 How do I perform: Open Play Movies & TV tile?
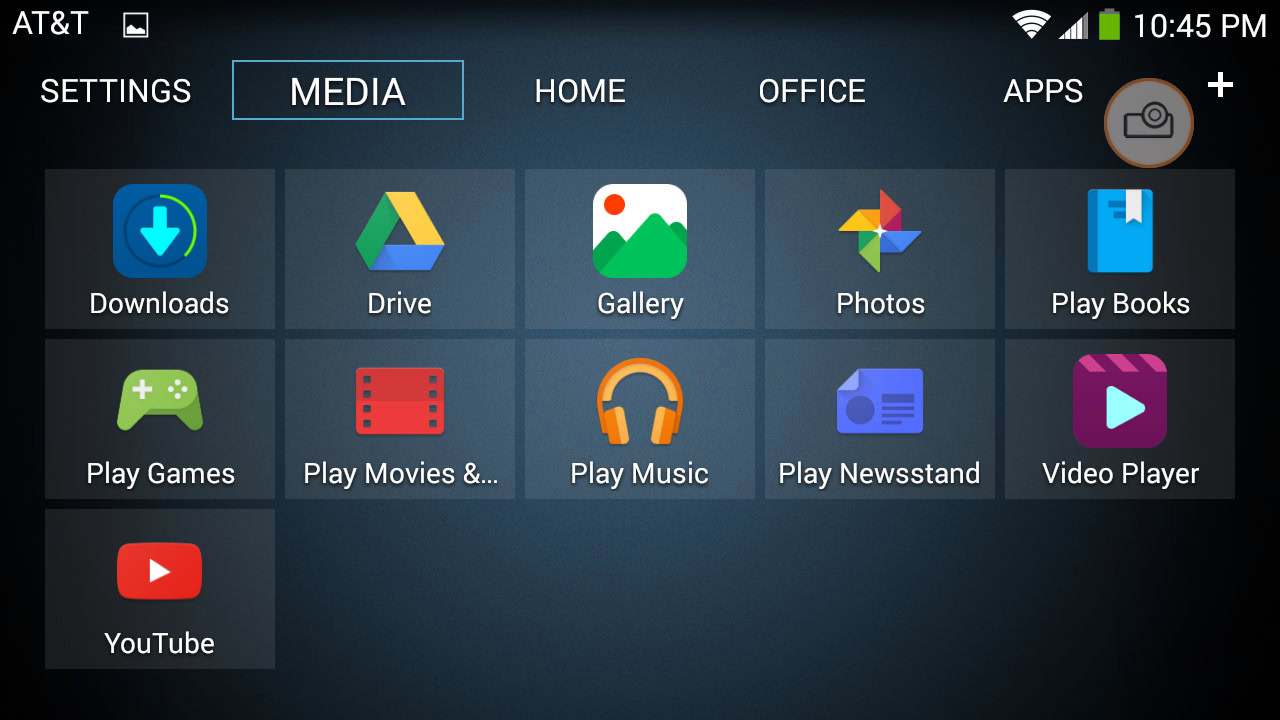pos(400,419)
